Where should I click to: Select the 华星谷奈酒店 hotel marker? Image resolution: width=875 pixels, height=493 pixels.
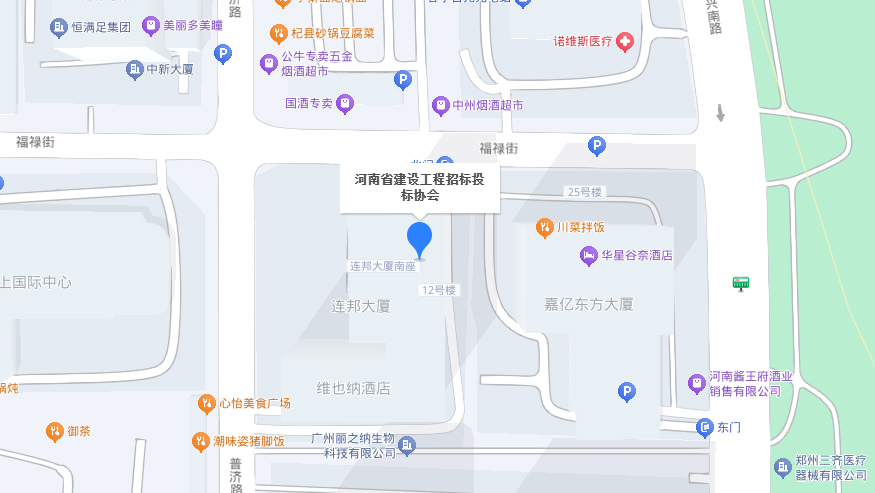tap(589, 256)
